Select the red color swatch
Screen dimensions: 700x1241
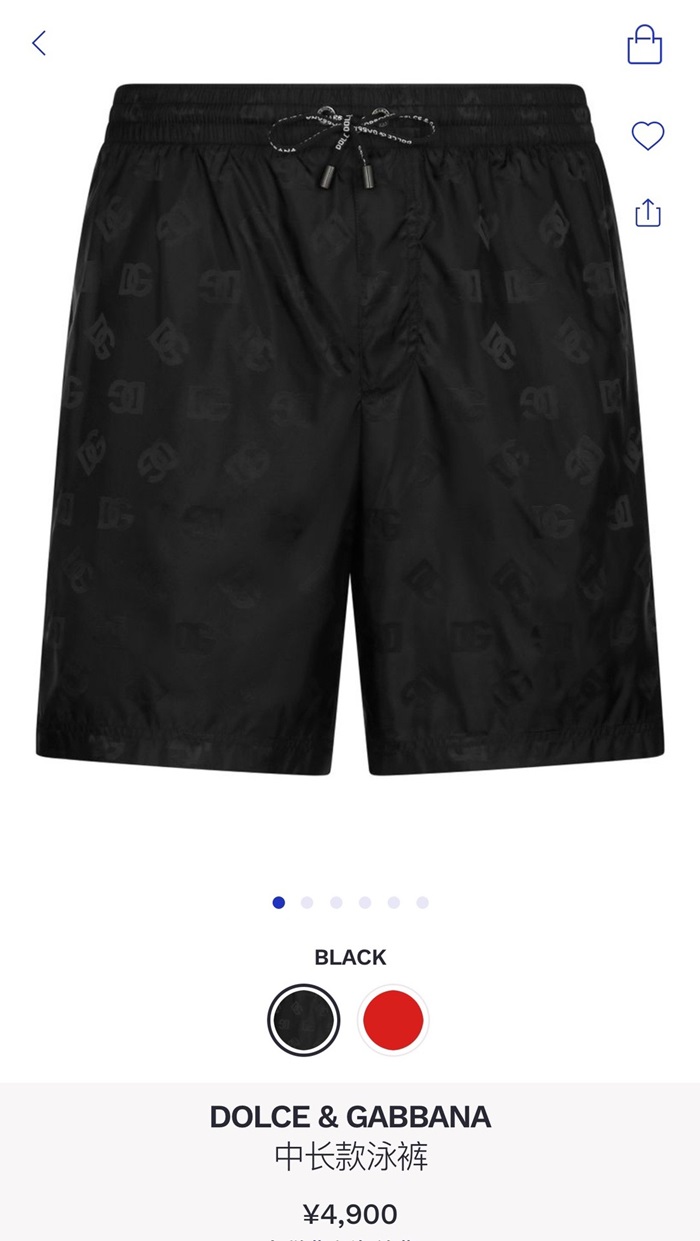[393, 1020]
